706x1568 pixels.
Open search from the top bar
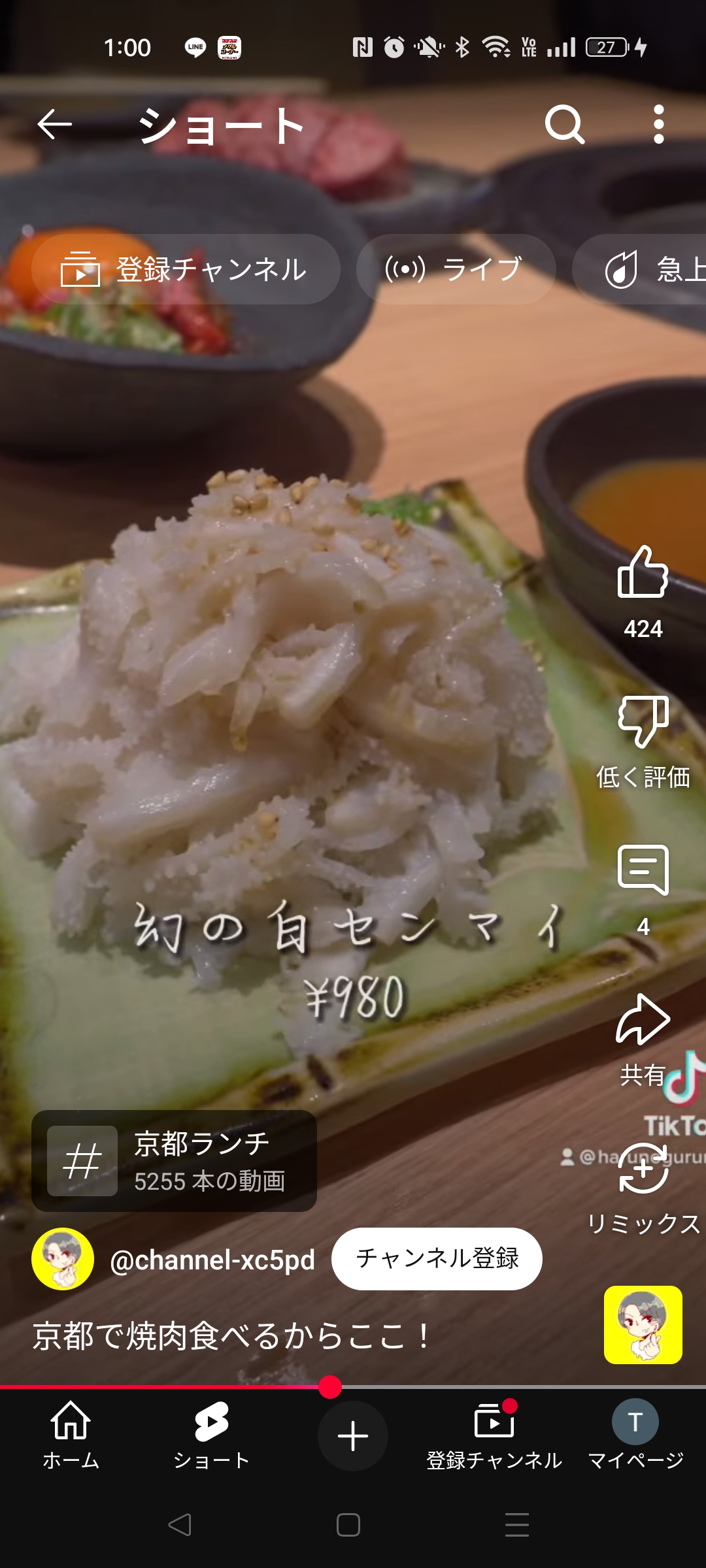click(564, 124)
